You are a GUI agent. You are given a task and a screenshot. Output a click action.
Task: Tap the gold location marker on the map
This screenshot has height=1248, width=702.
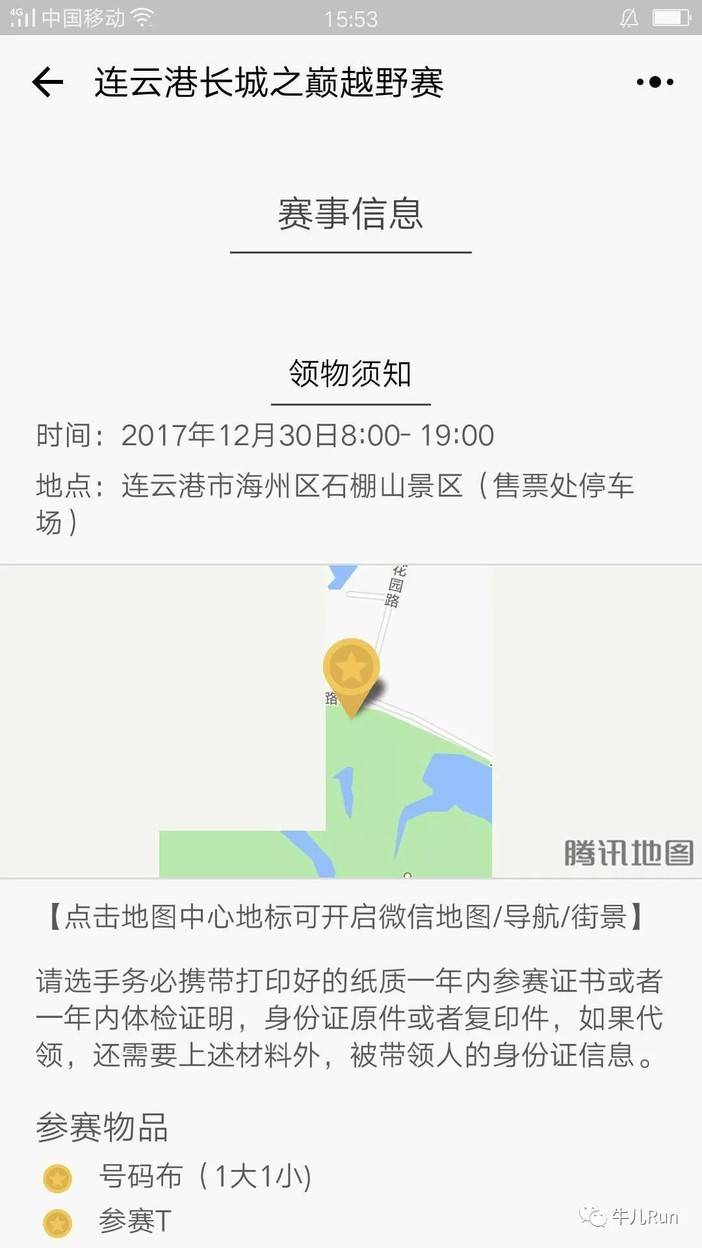[x=351, y=672]
